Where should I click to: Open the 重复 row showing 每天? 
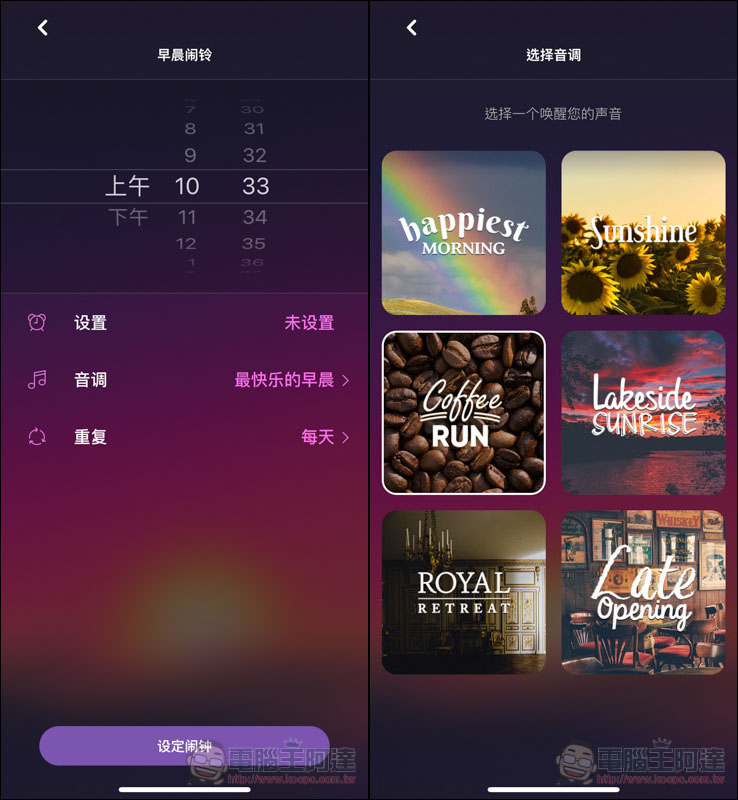coord(185,437)
